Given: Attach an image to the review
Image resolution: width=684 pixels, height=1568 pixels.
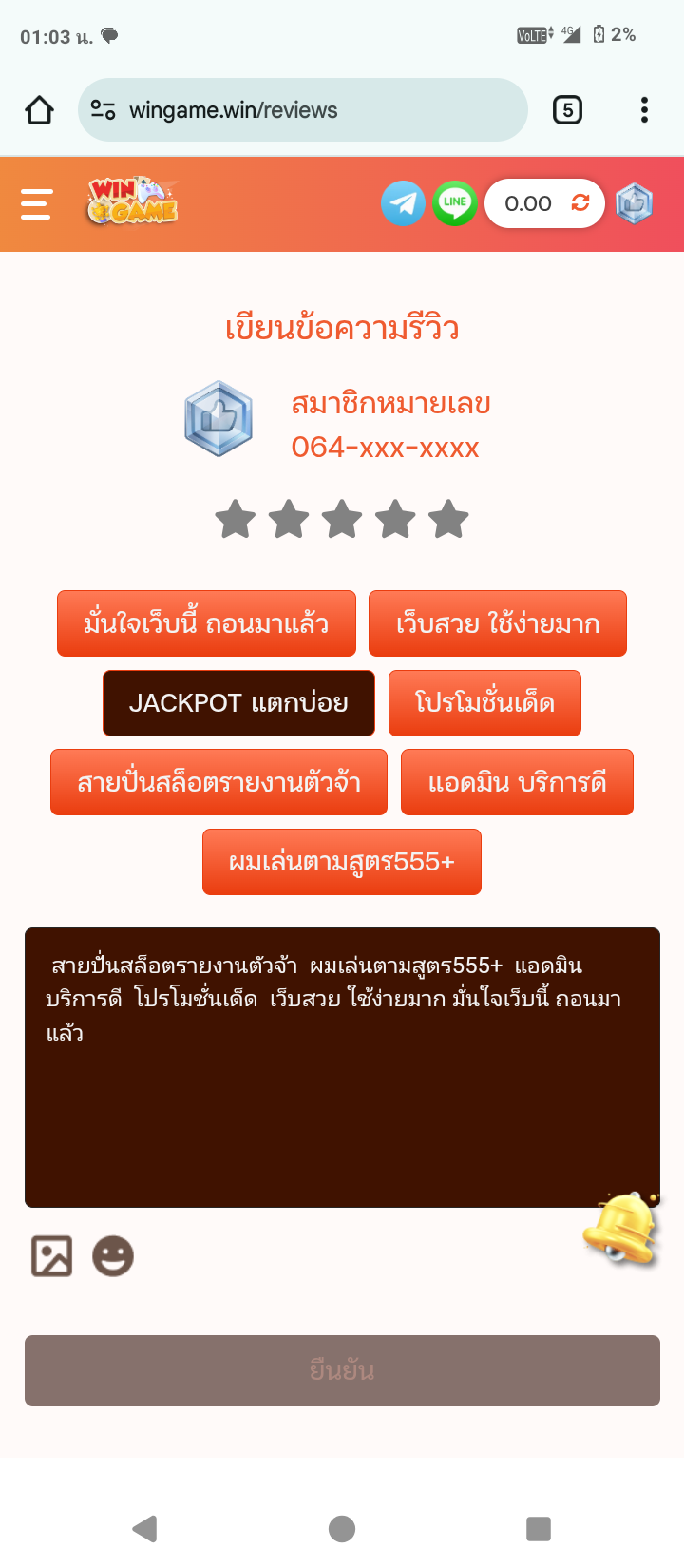Looking at the screenshot, I should (x=52, y=1256).
